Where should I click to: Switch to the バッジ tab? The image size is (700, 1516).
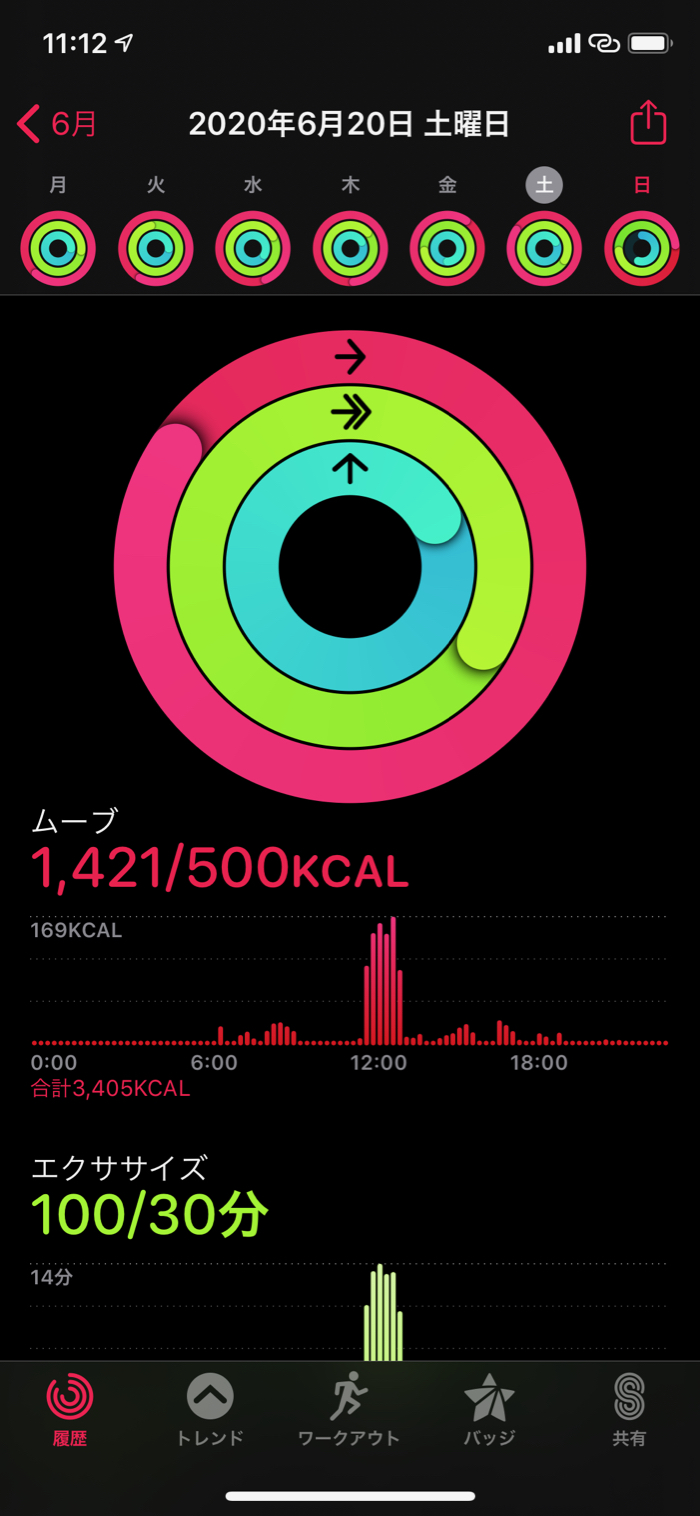[x=489, y=1408]
